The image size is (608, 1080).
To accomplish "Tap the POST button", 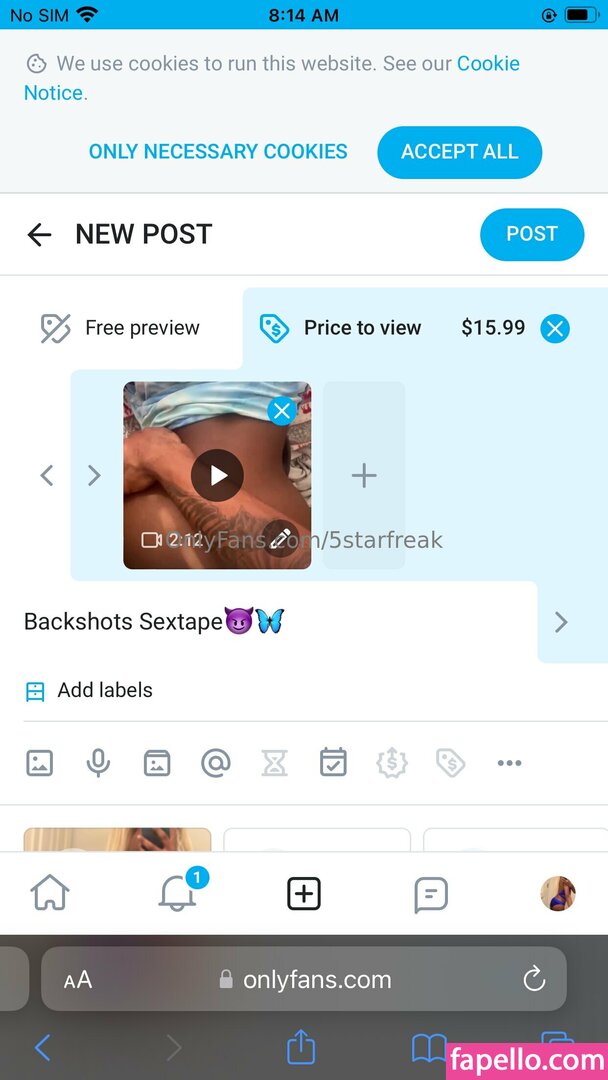I will pyautogui.click(x=531, y=234).
